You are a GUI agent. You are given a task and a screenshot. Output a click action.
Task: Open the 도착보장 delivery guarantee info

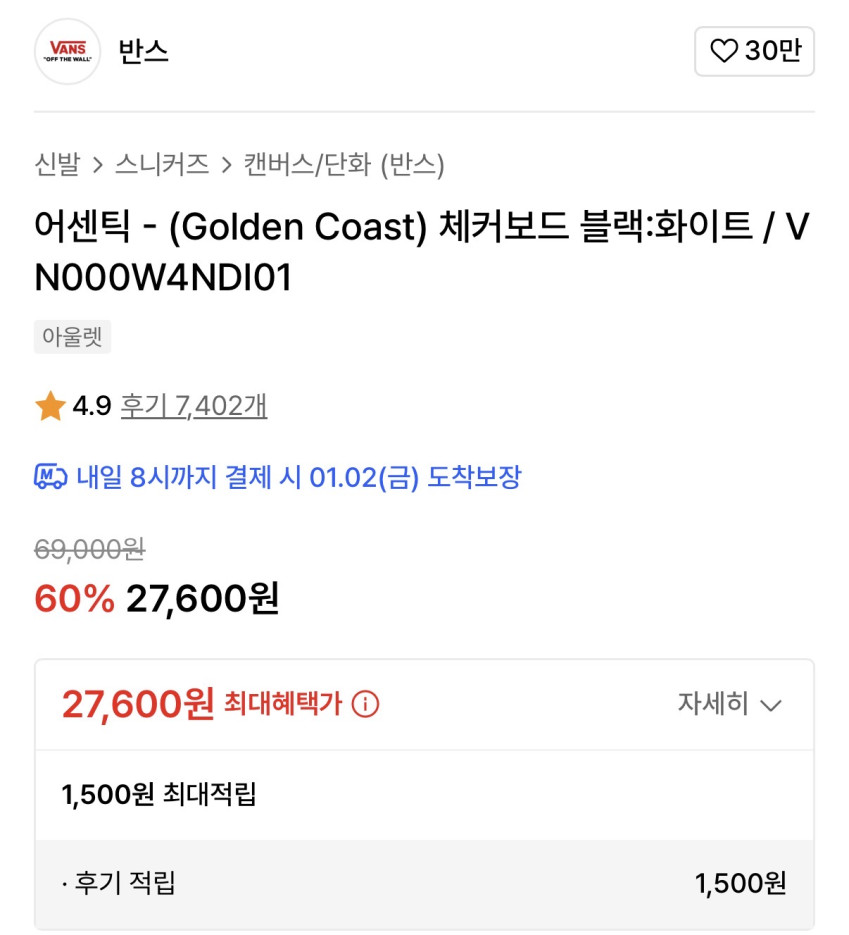point(278,477)
